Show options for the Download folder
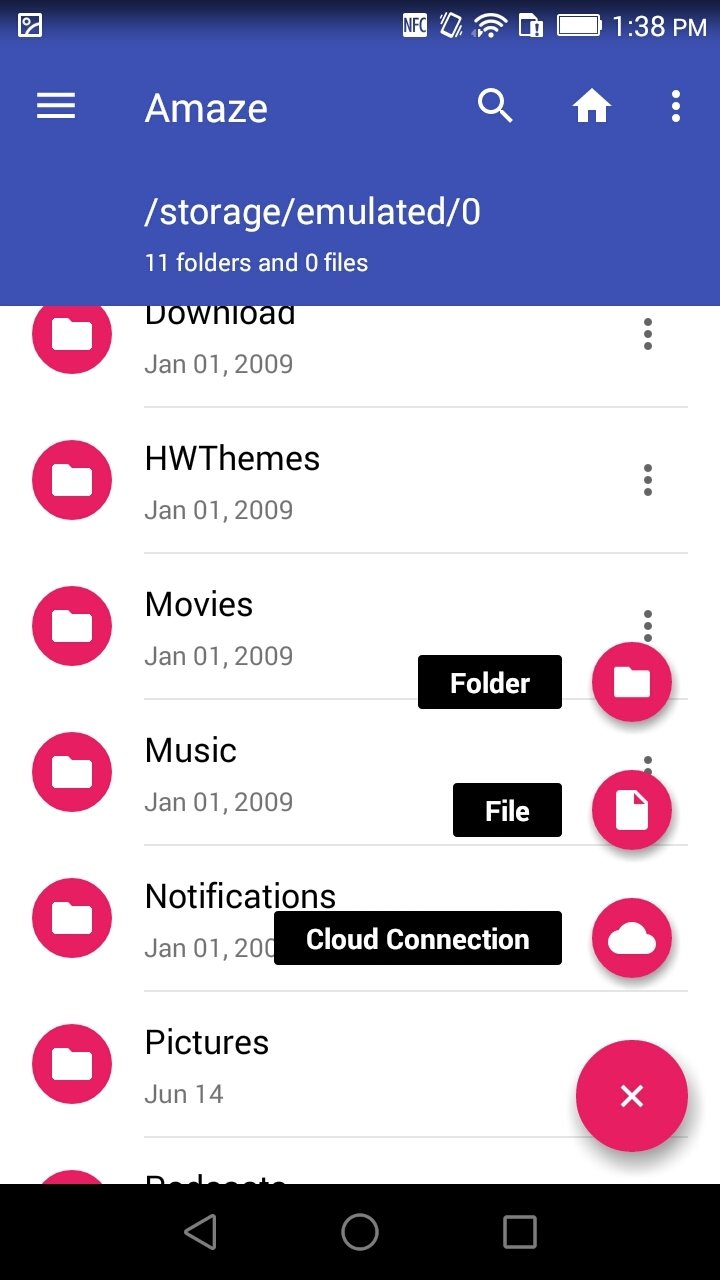Image resolution: width=720 pixels, height=1280 pixels. coord(648,334)
